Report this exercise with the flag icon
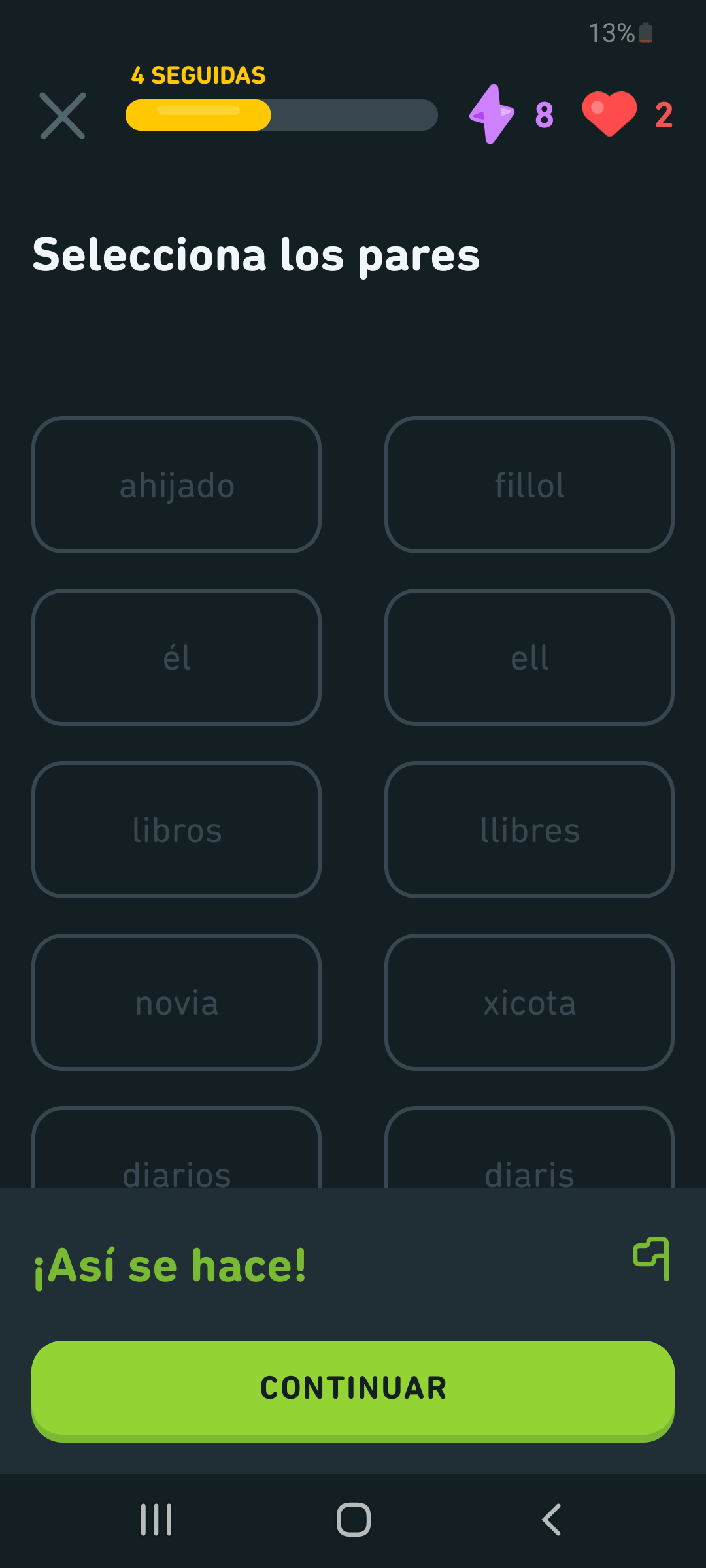Screen dimensions: 706x1568 (x=652, y=1258)
